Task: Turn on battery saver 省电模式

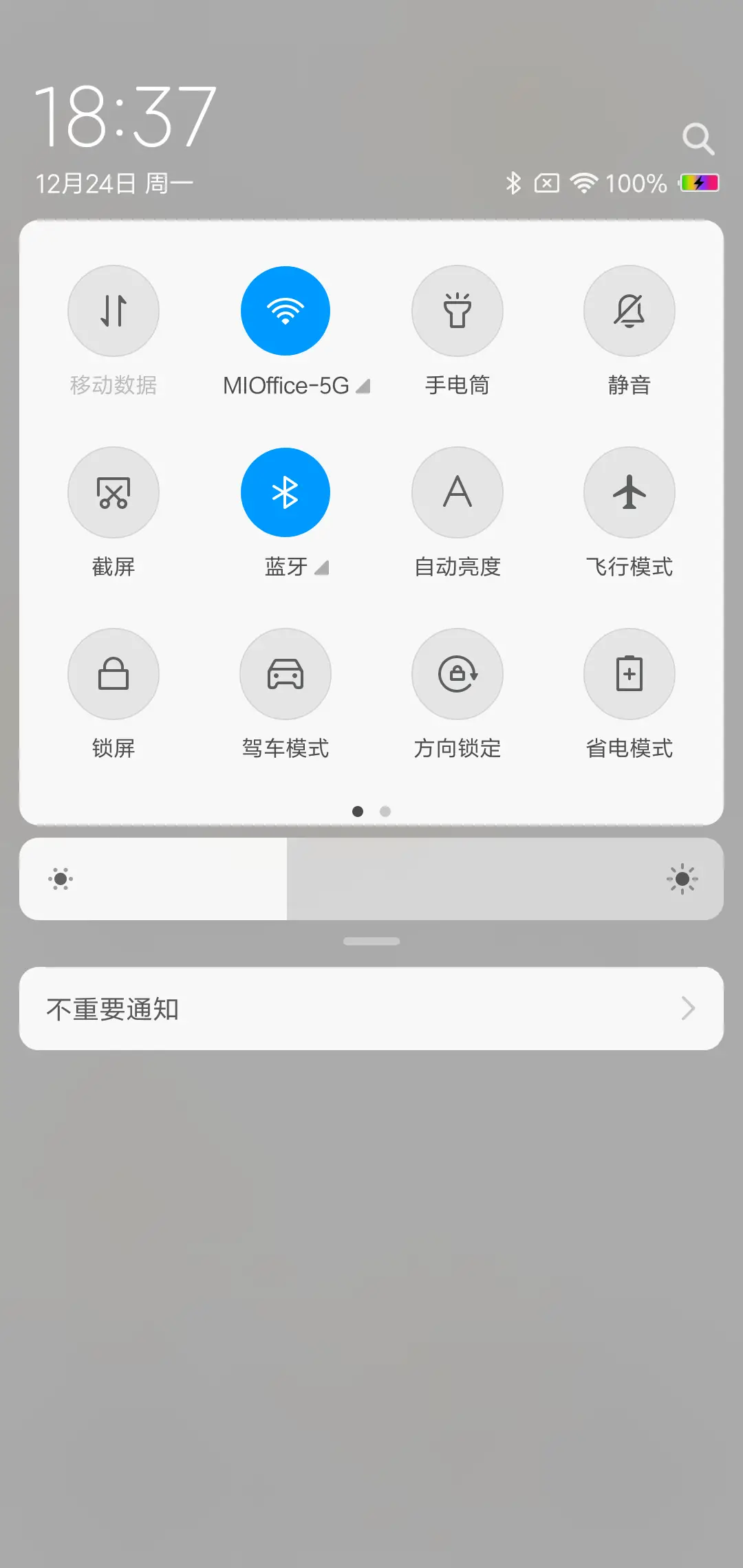Action: [x=629, y=674]
